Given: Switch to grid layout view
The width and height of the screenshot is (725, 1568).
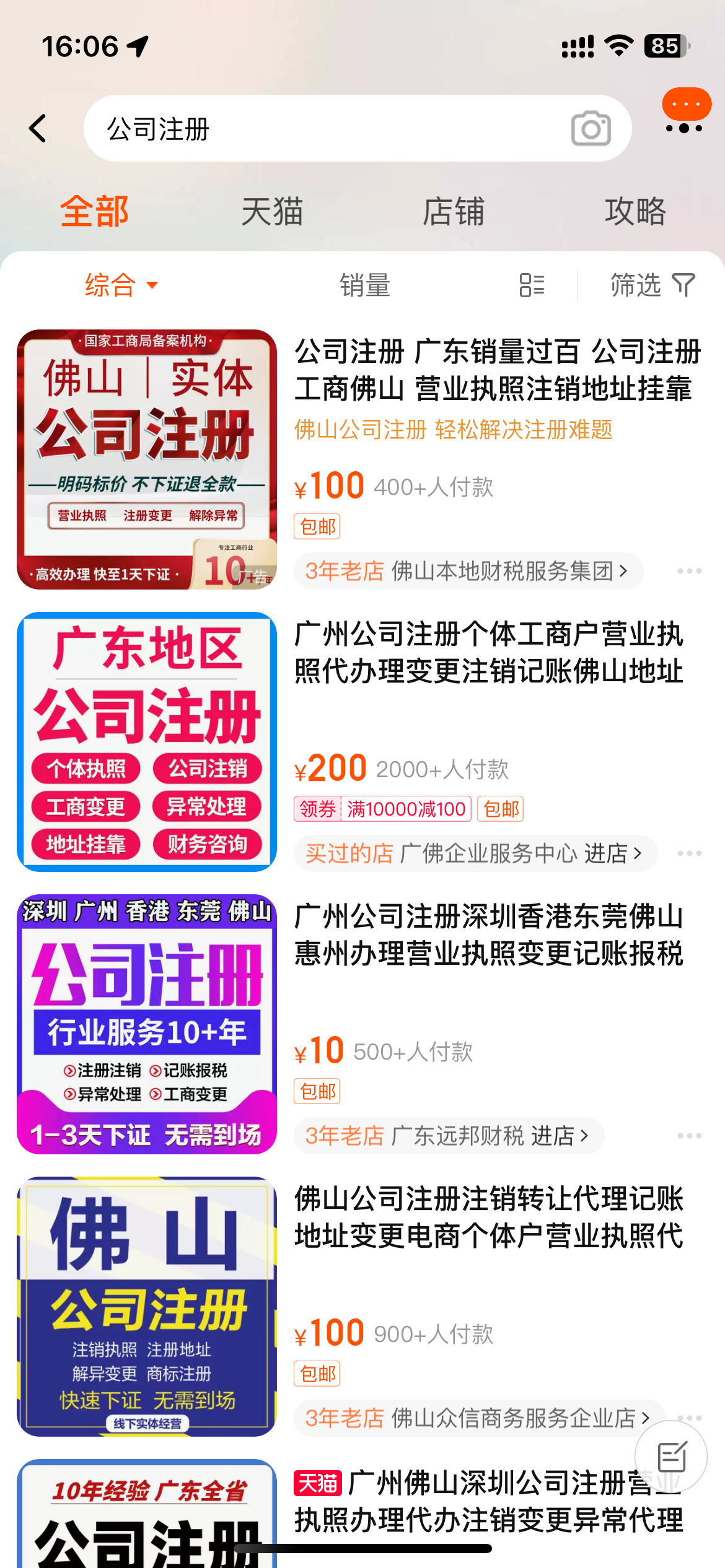Looking at the screenshot, I should [x=533, y=285].
